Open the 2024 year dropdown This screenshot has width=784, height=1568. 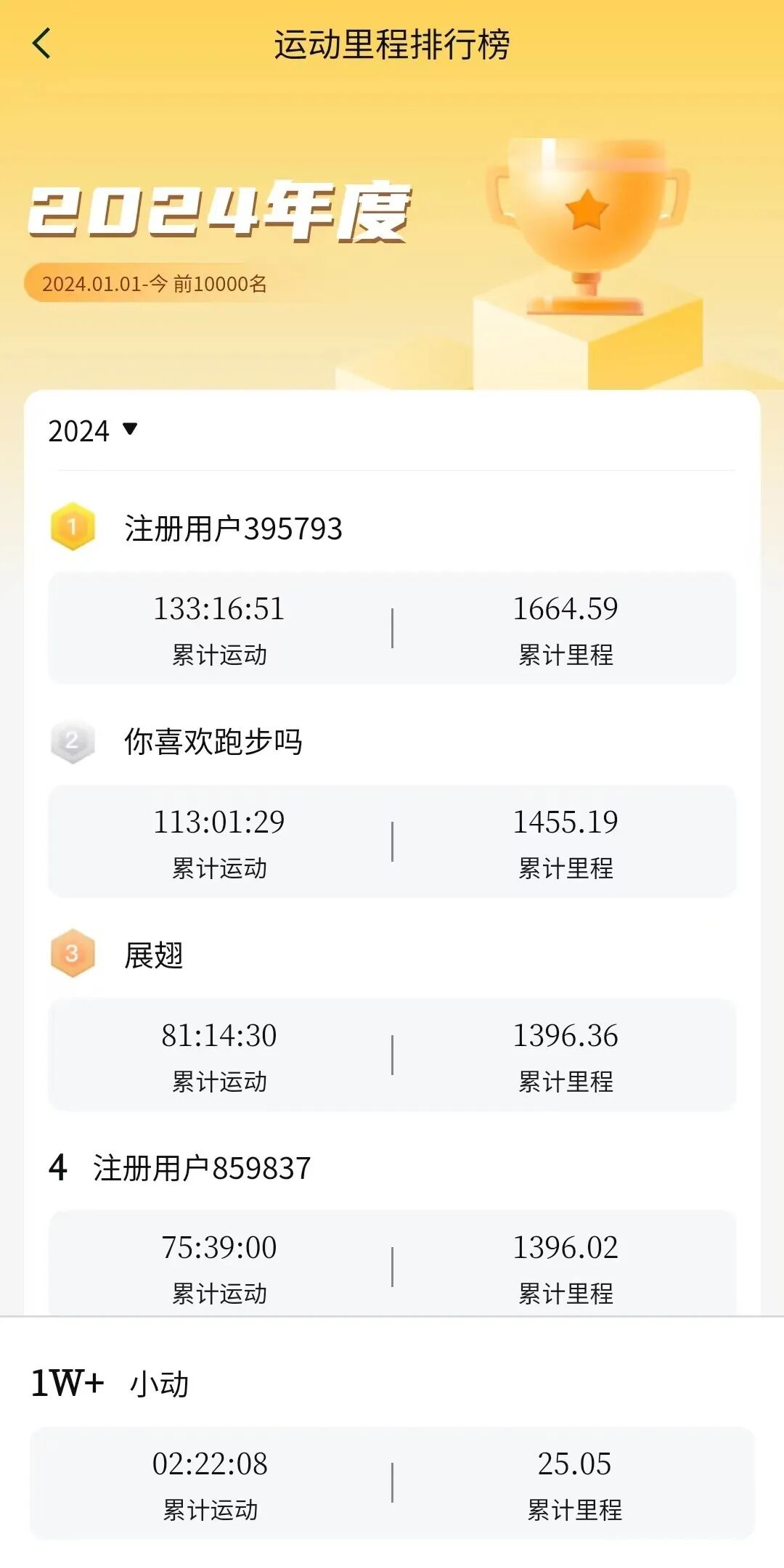[x=93, y=430]
